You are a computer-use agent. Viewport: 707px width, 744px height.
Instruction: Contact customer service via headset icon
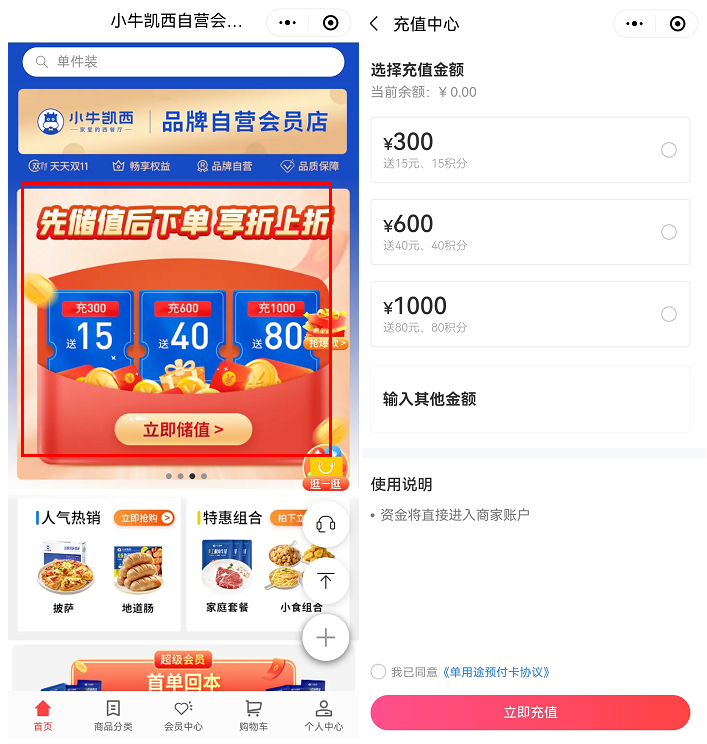tap(325, 525)
